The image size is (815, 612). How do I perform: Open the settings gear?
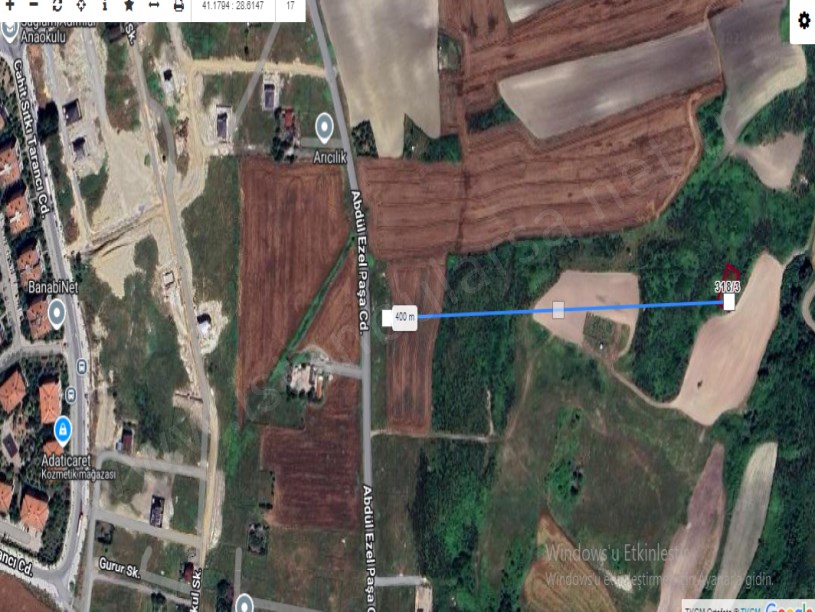coord(804,21)
